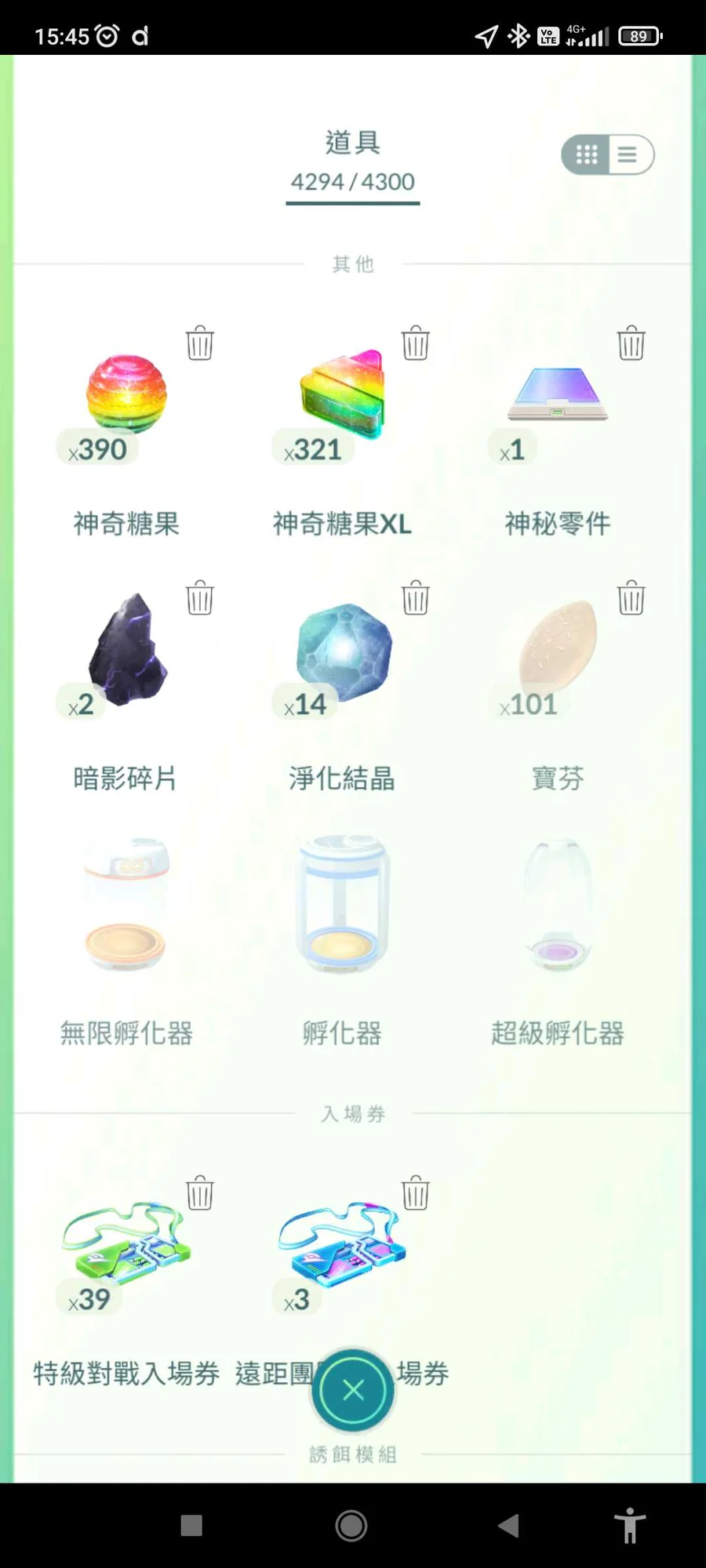Tap trash icon for remote raid pass

pos(416,1193)
